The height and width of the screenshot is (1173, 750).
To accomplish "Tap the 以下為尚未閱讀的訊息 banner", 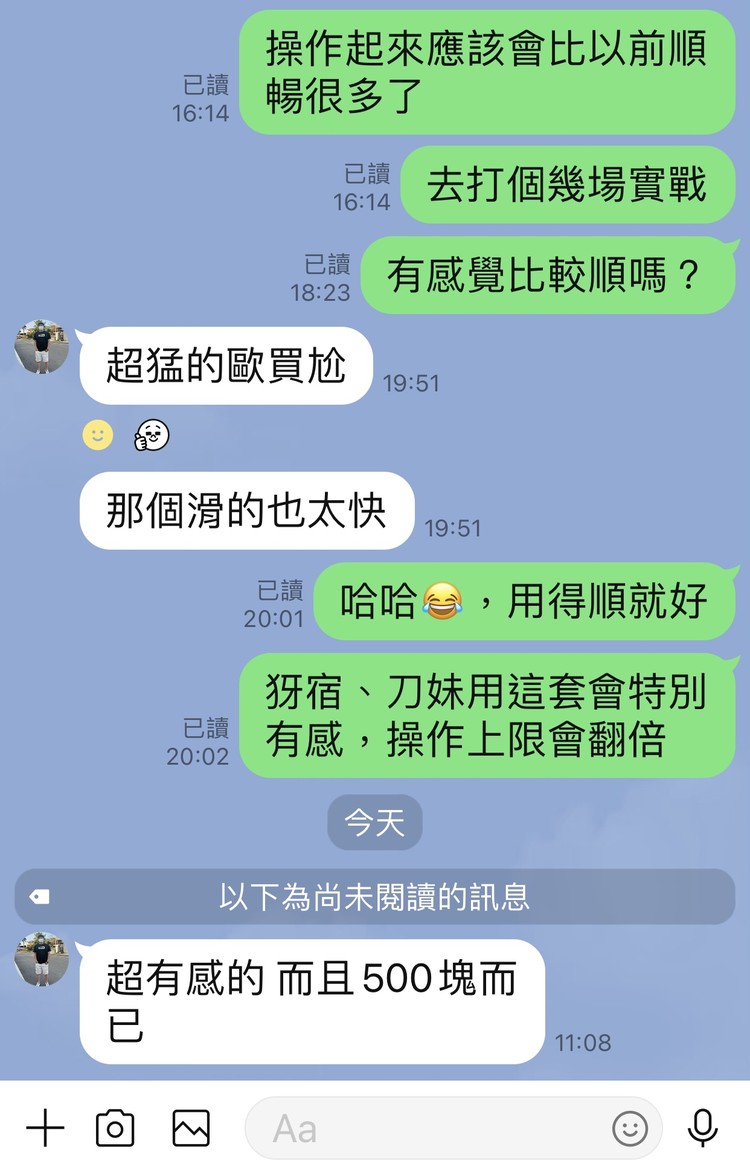I will tap(375, 898).
